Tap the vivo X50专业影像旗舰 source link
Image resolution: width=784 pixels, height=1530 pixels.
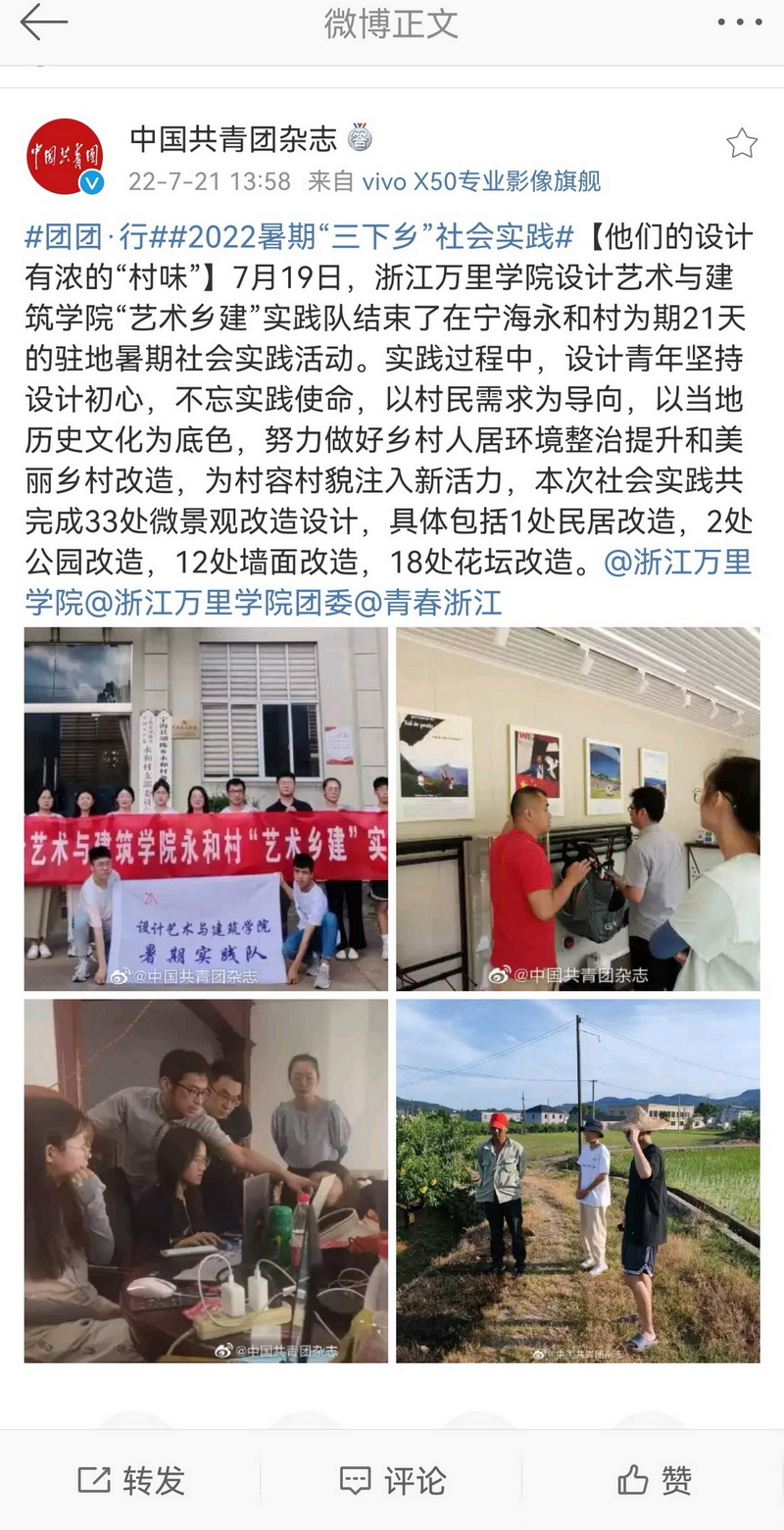click(480, 181)
